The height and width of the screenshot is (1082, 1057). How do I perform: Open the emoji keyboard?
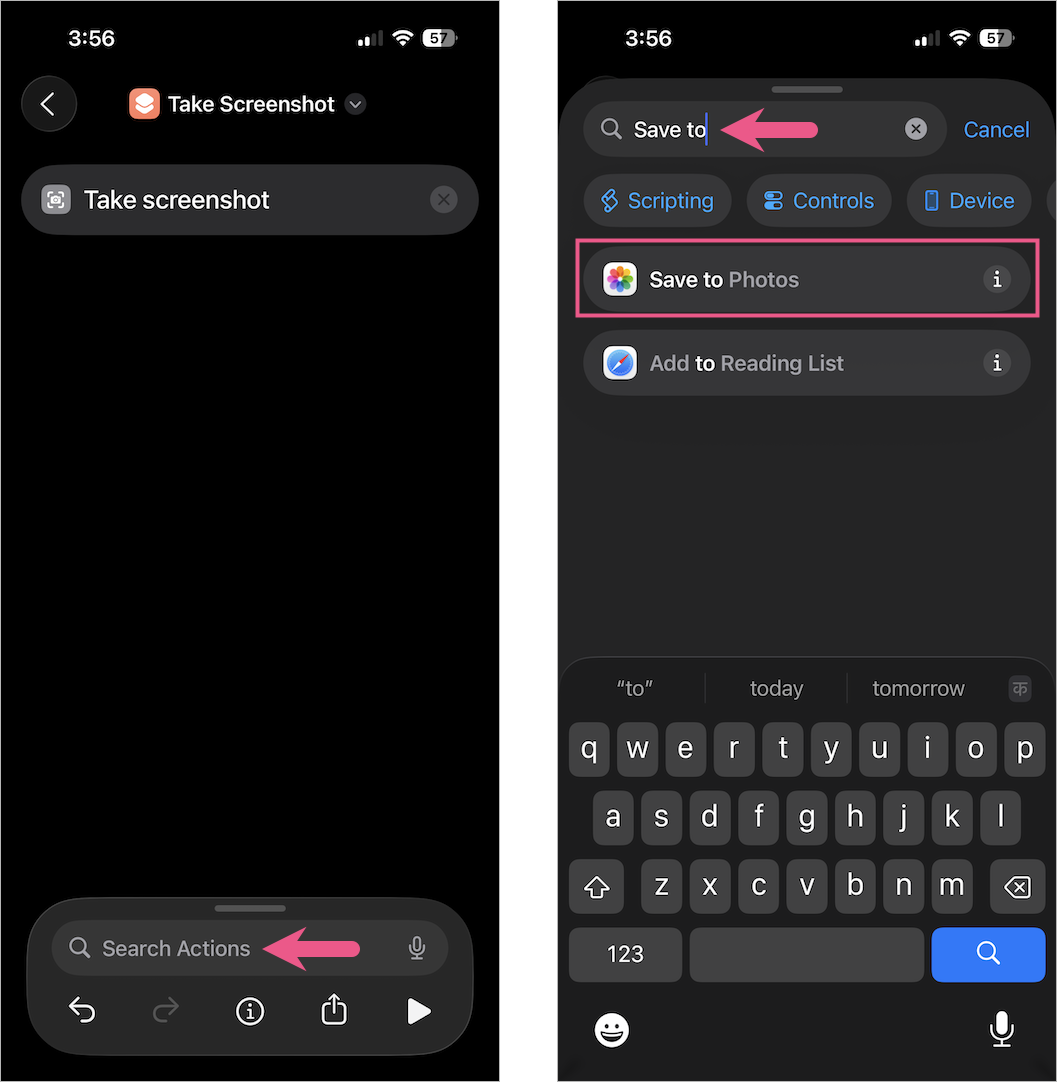tap(612, 1030)
